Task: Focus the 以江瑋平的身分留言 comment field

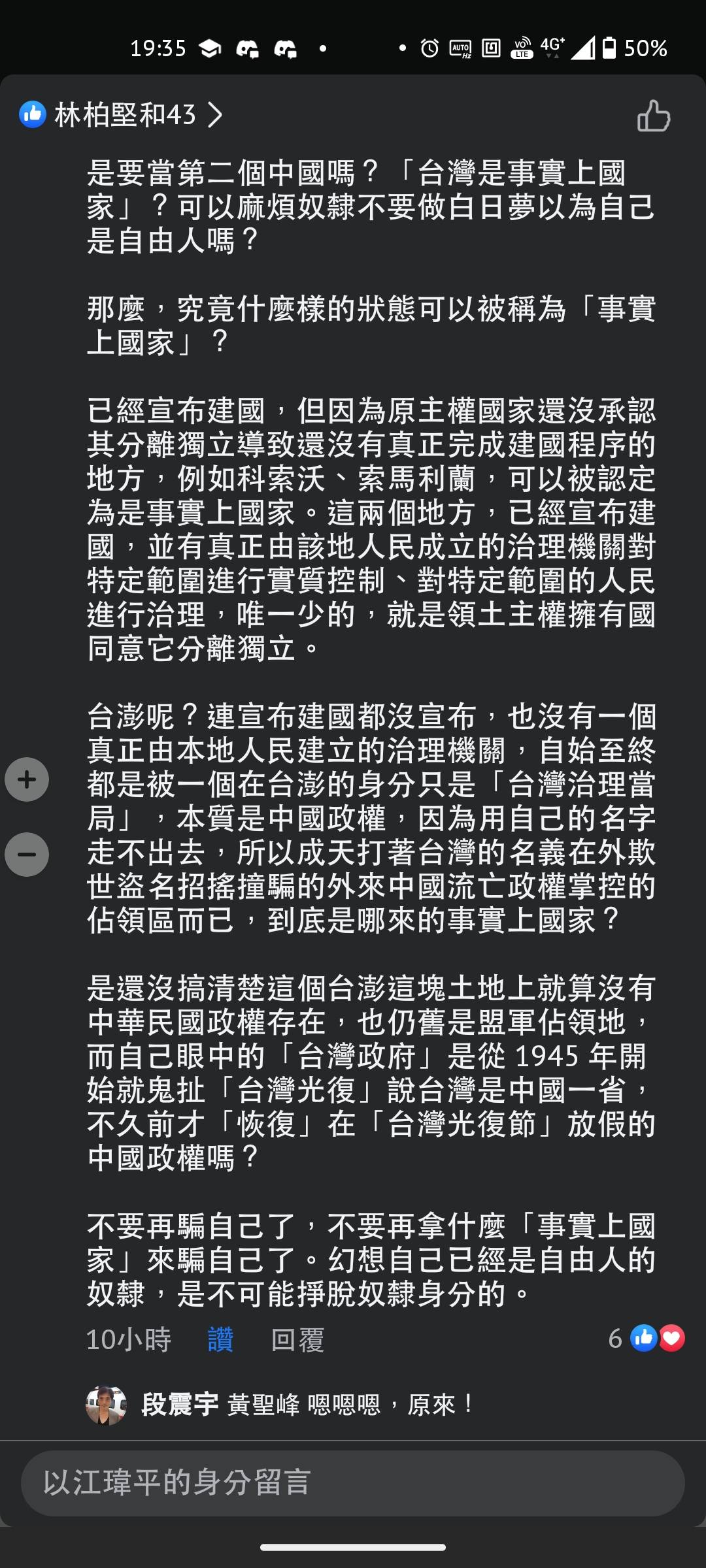Action: point(353,1483)
